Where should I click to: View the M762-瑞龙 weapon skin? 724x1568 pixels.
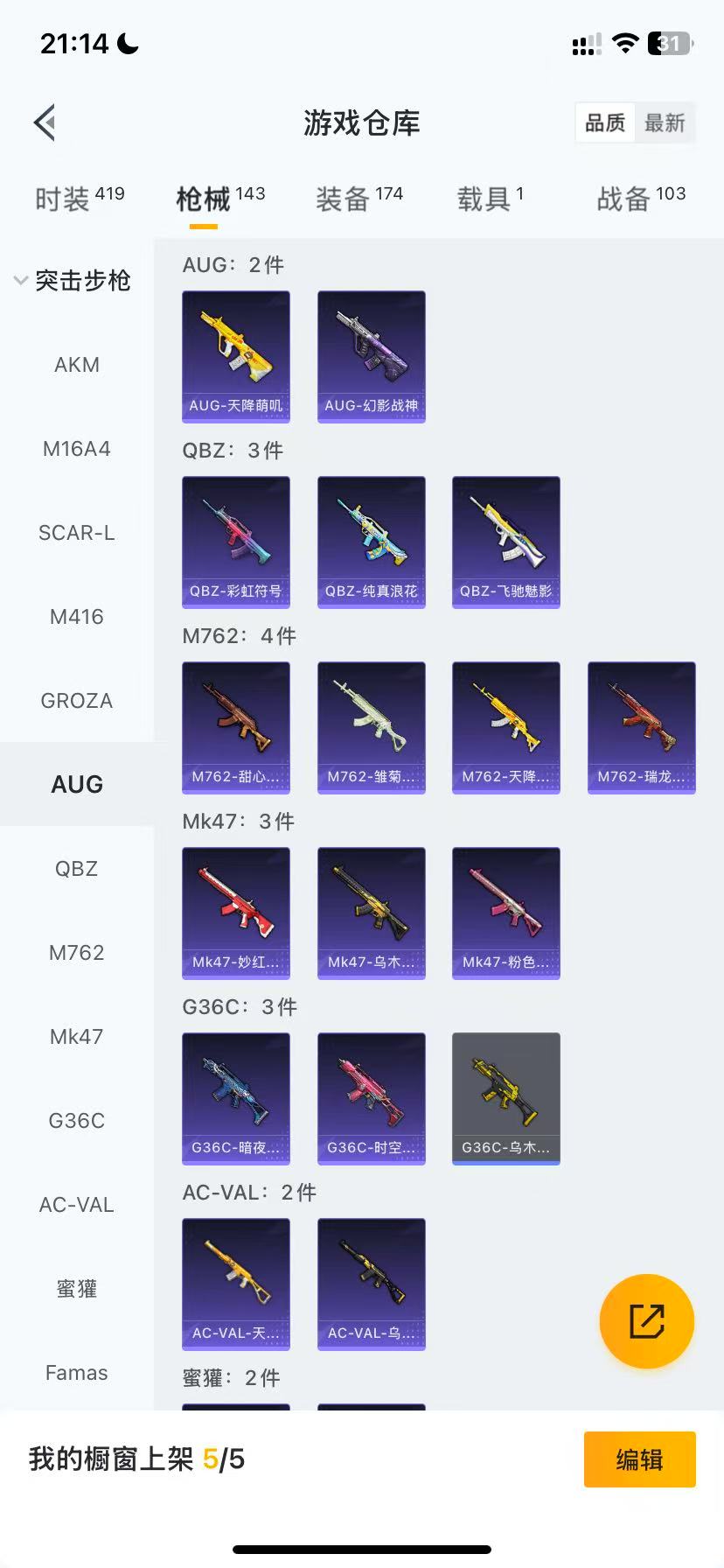click(642, 727)
